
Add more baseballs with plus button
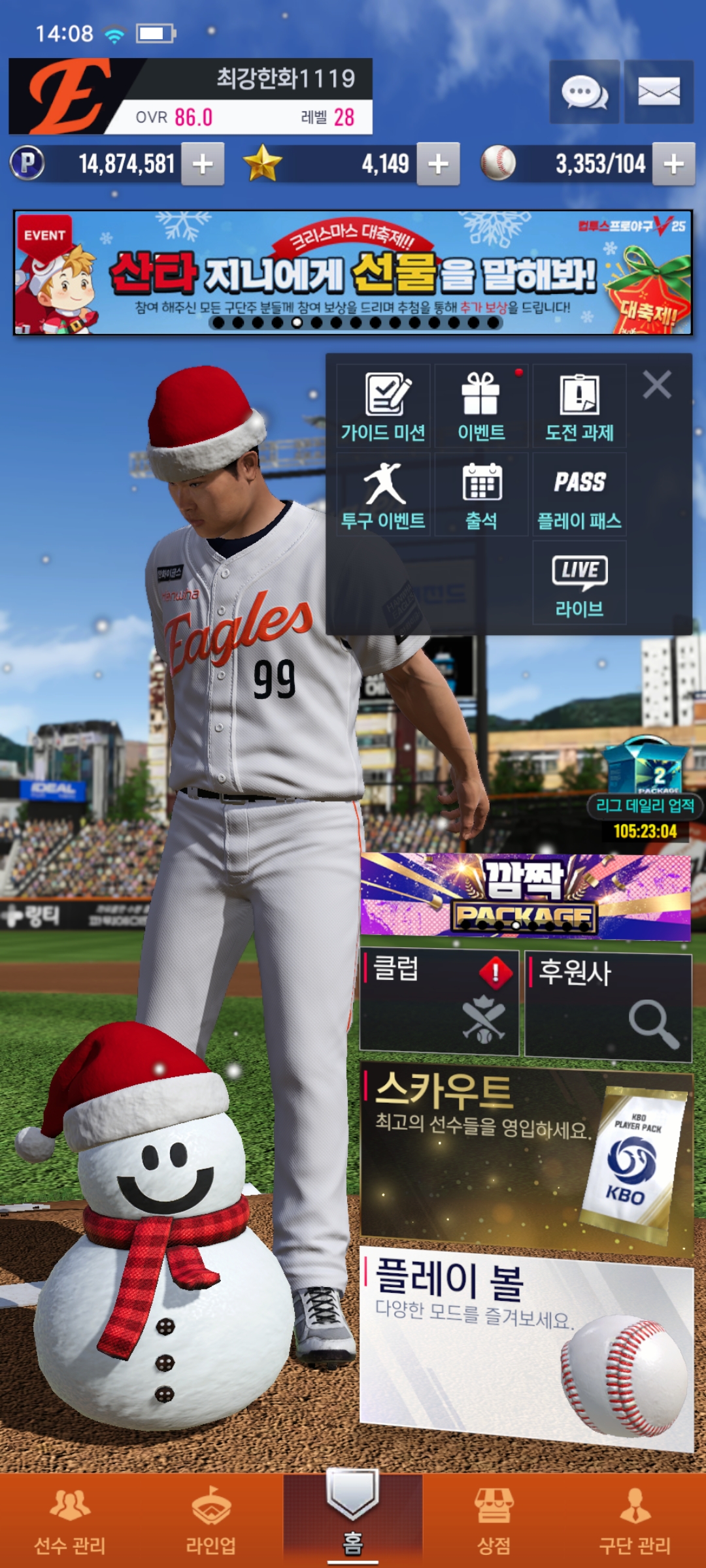point(673,164)
